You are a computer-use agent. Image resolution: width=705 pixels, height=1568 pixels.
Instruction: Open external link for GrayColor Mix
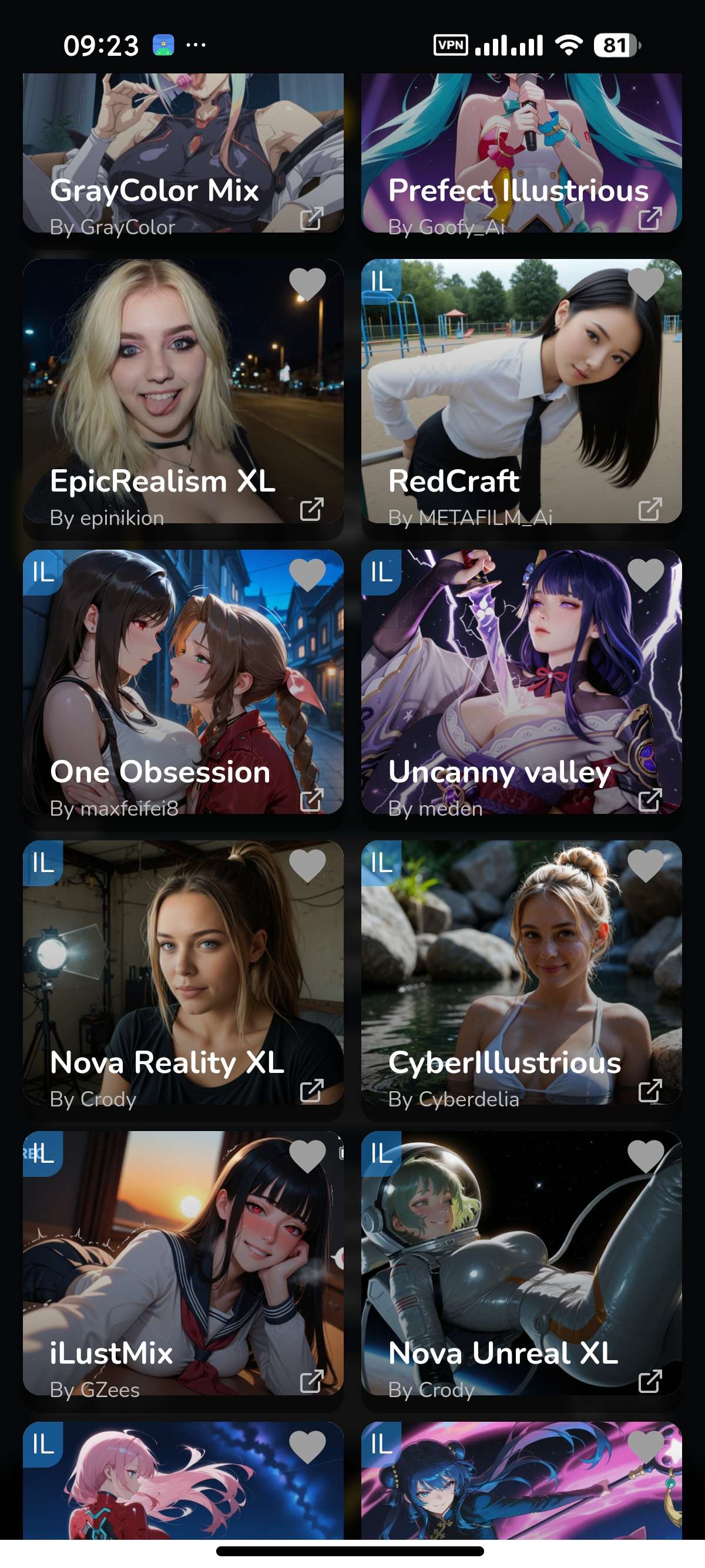312,218
